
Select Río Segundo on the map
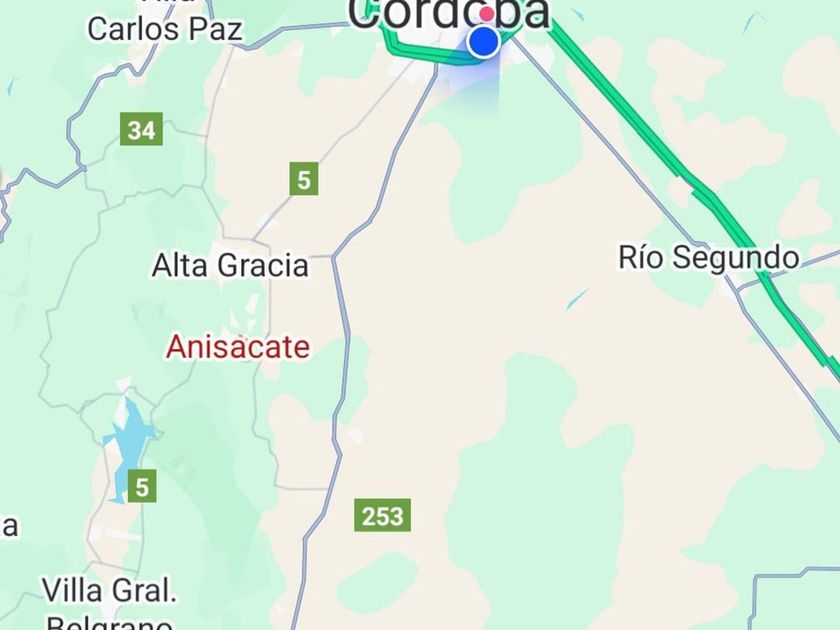tap(708, 257)
